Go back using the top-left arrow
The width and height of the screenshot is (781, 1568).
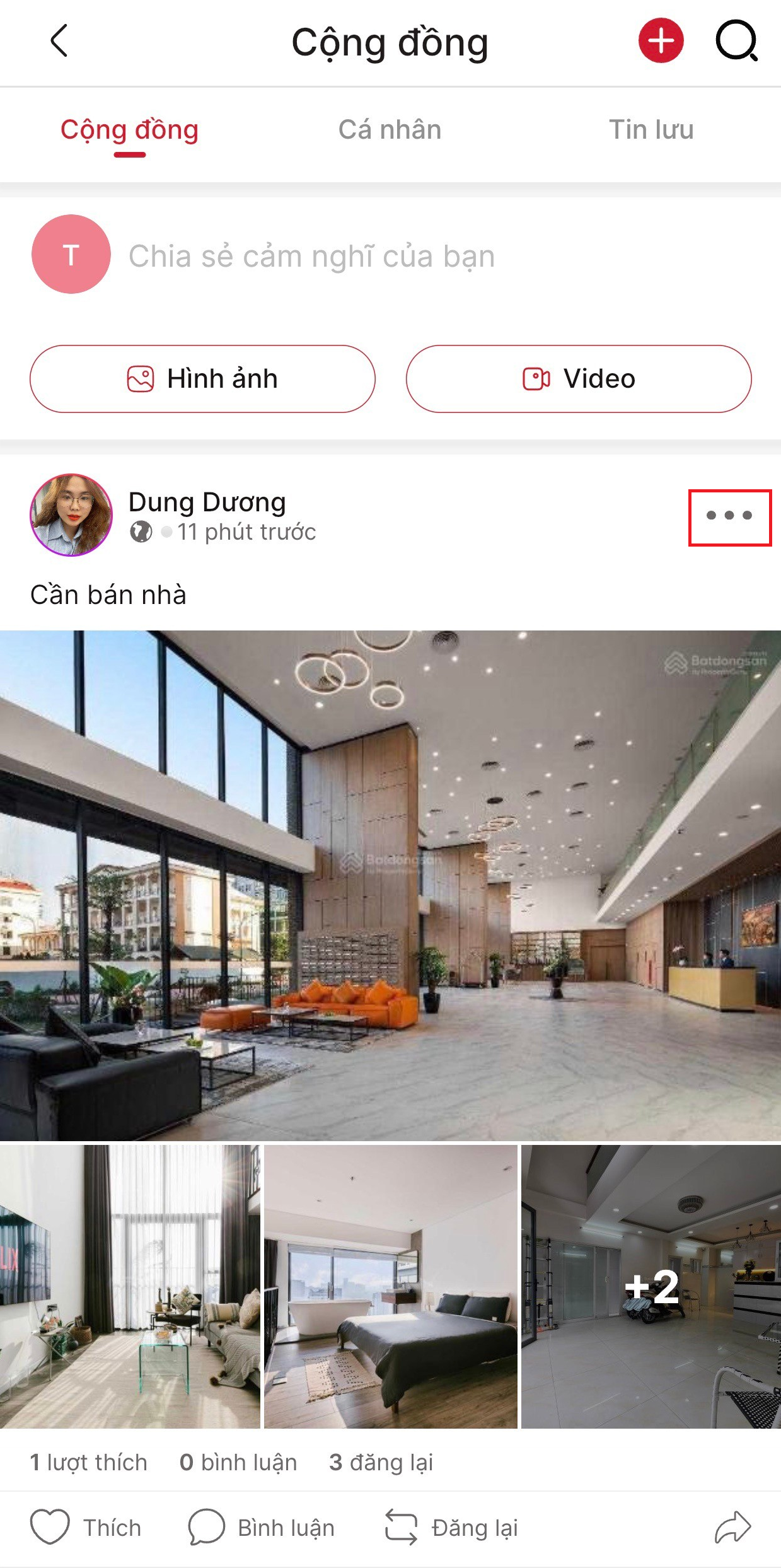pyautogui.click(x=59, y=42)
